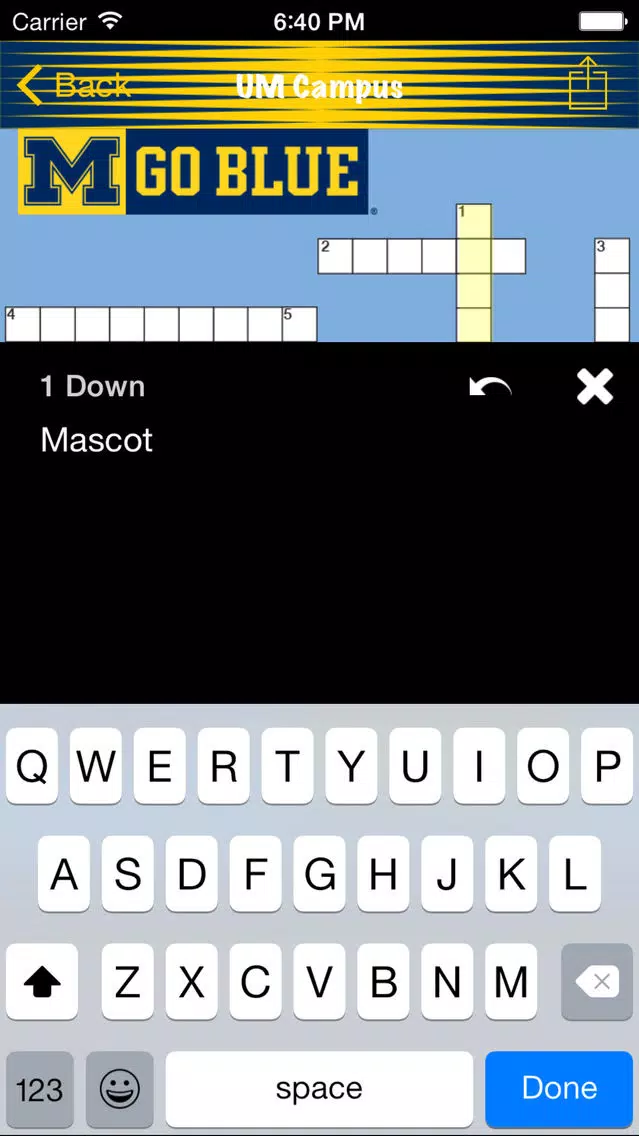Open the share icon in header
This screenshot has width=639, height=1136.
pos(588,83)
